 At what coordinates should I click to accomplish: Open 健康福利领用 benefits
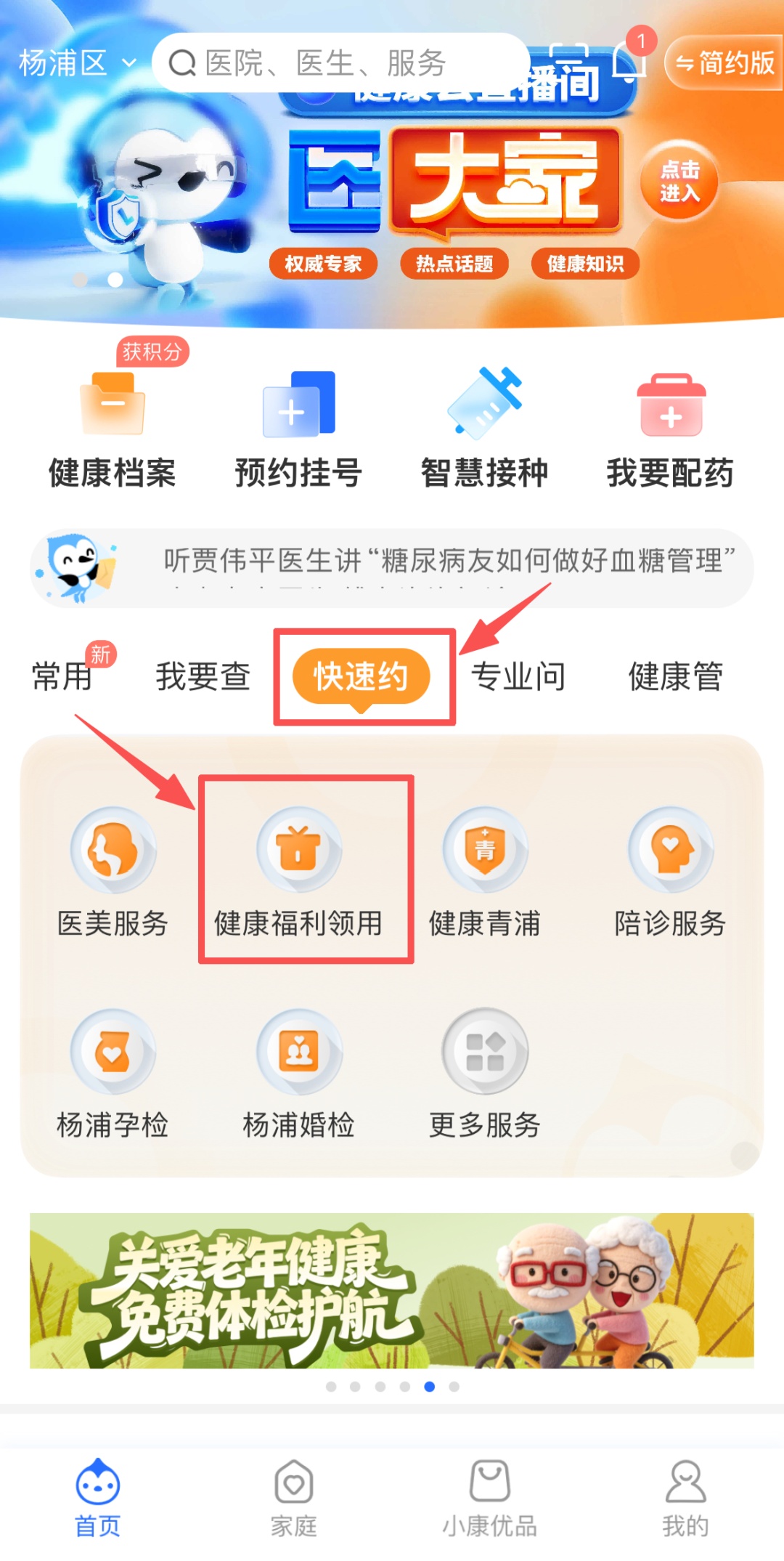(298, 872)
